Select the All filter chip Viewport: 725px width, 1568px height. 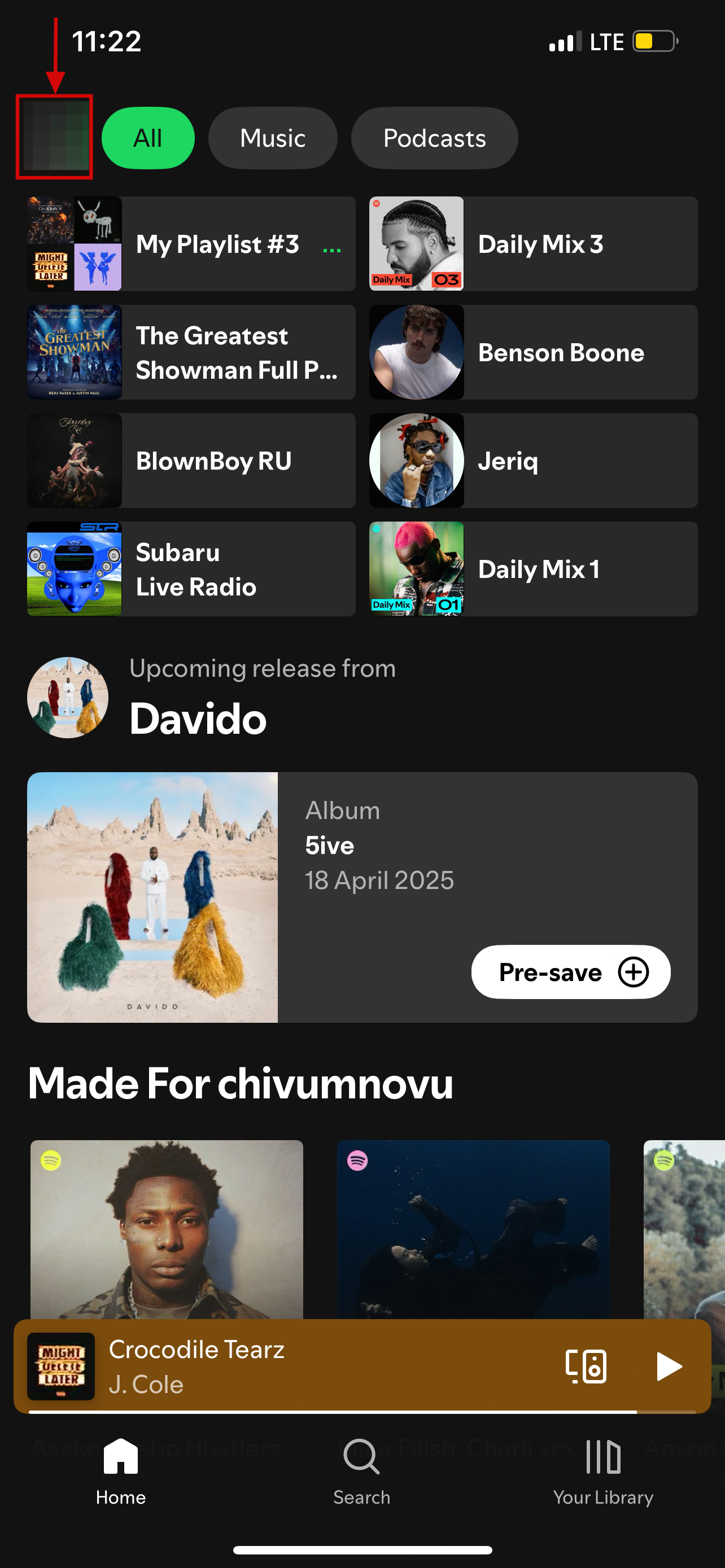pyautogui.click(x=148, y=138)
